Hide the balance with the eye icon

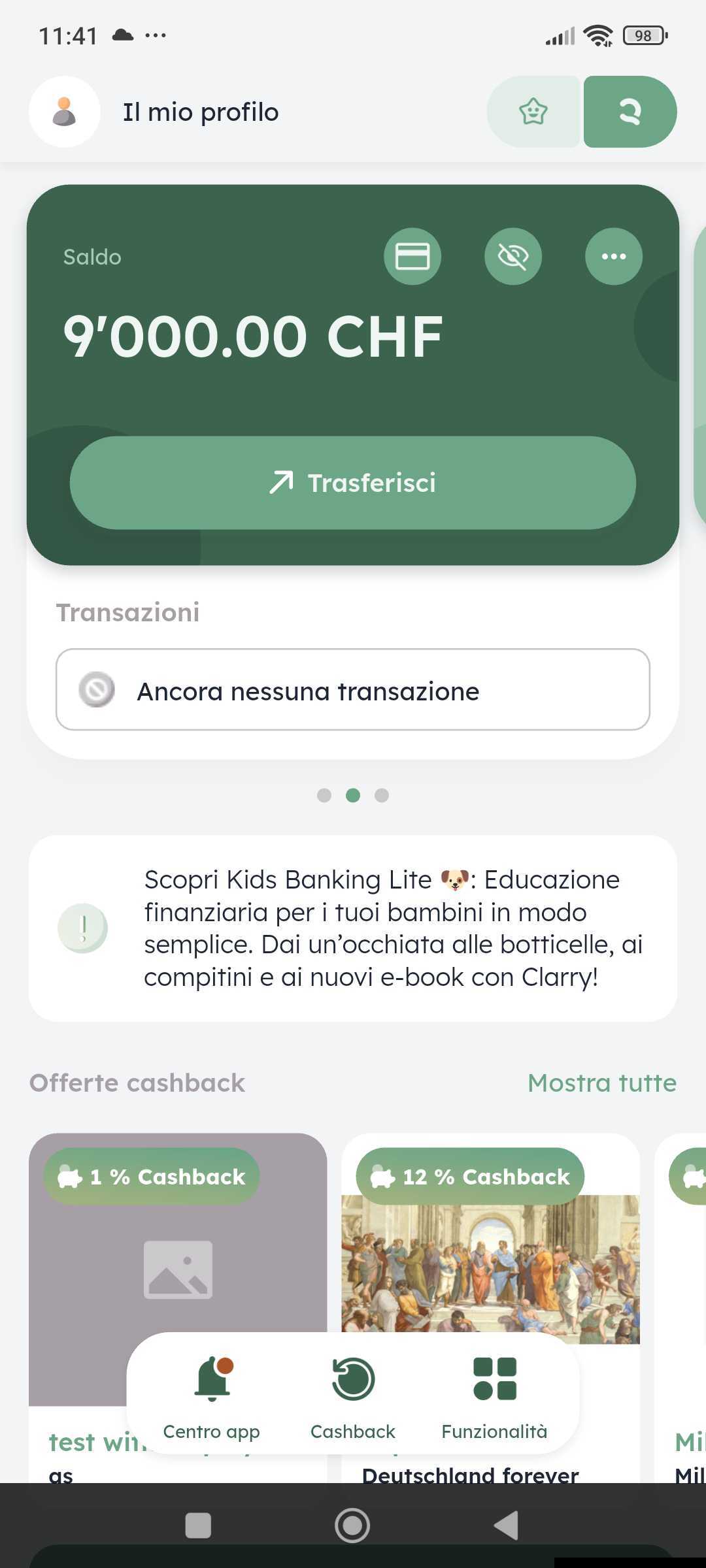coord(513,256)
